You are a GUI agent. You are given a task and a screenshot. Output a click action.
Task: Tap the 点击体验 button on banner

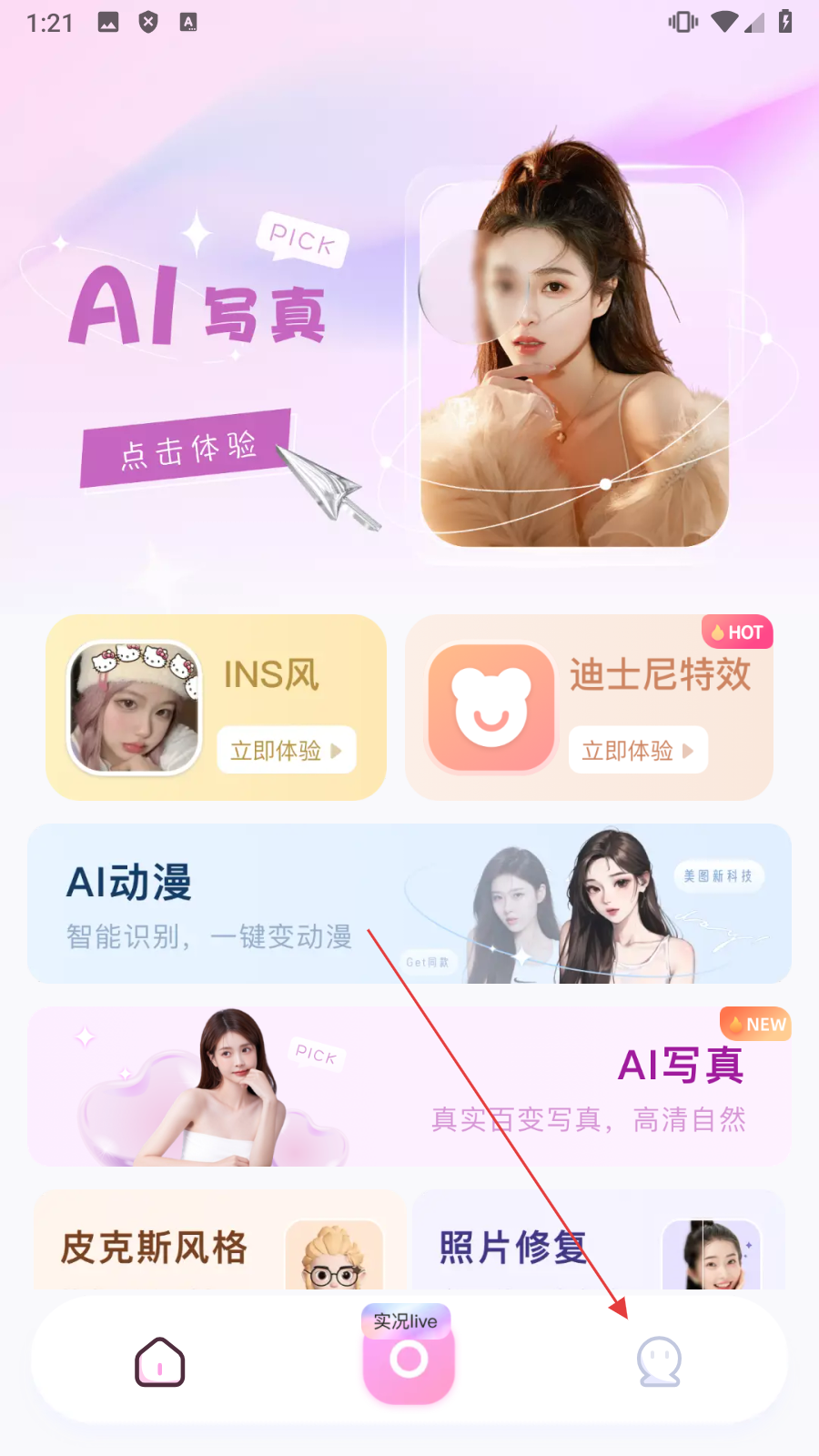(x=187, y=449)
